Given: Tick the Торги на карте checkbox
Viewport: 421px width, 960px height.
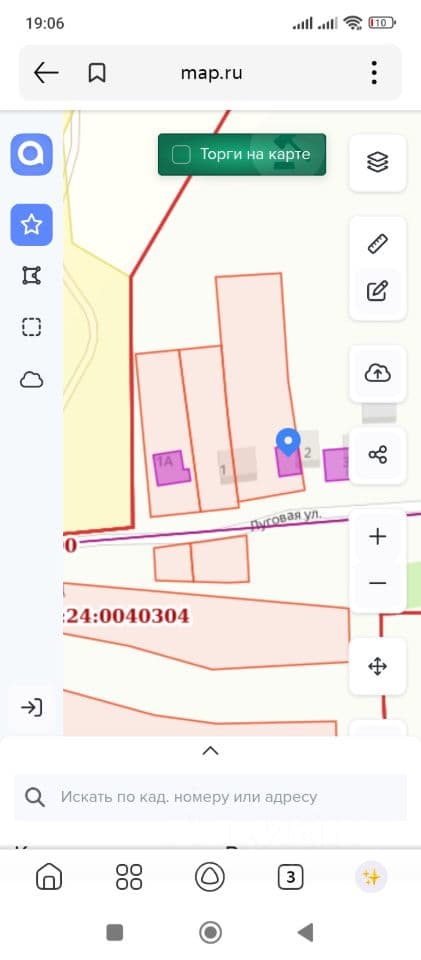Looking at the screenshot, I should pos(181,155).
